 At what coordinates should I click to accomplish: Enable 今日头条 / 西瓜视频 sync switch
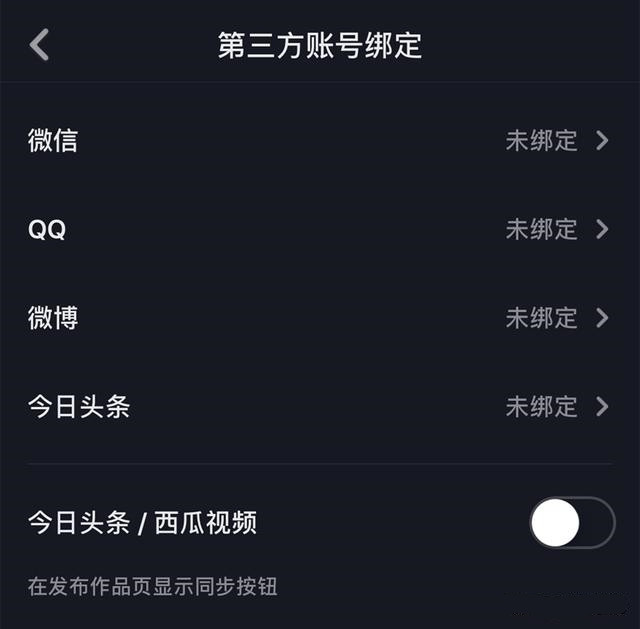(571, 522)
